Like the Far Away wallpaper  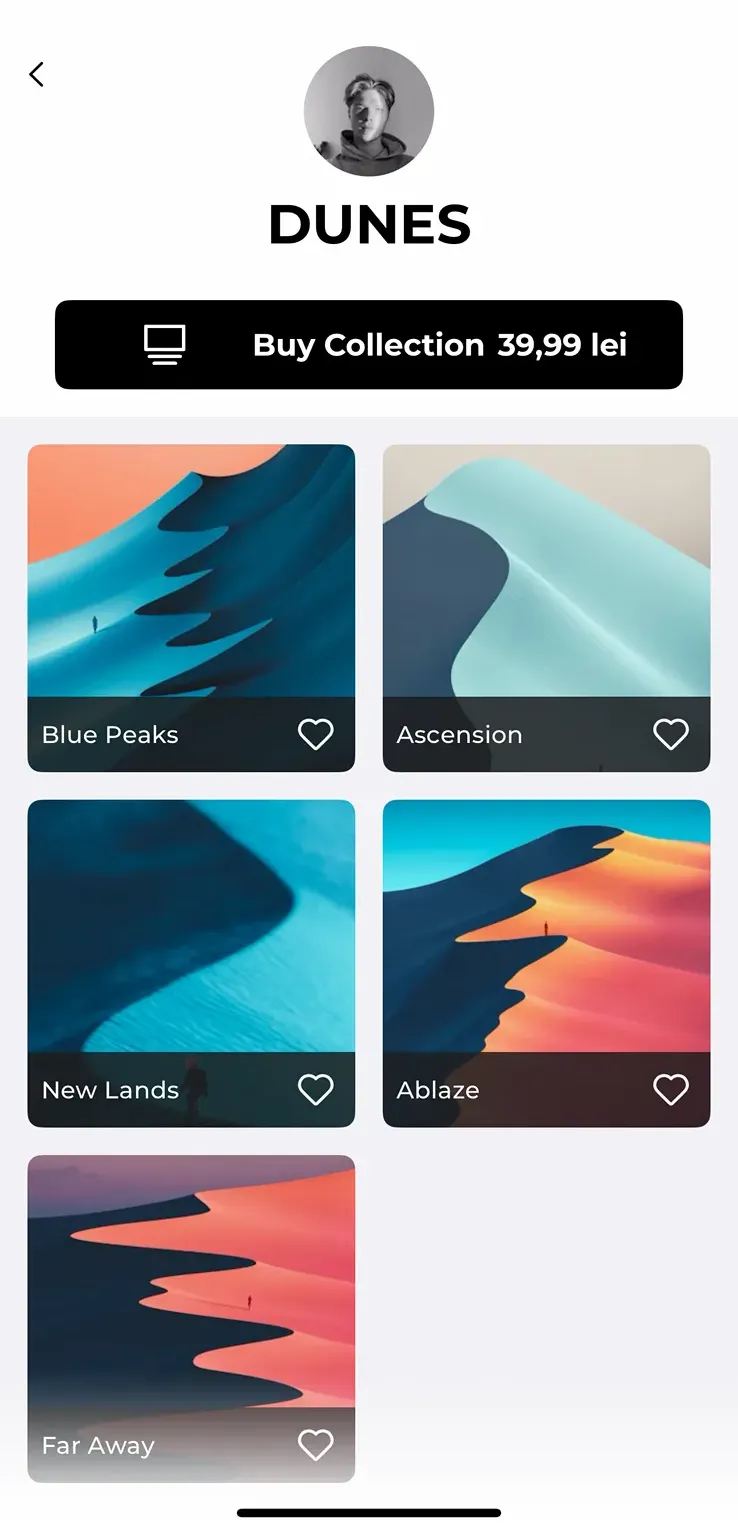click(315, 1444)
